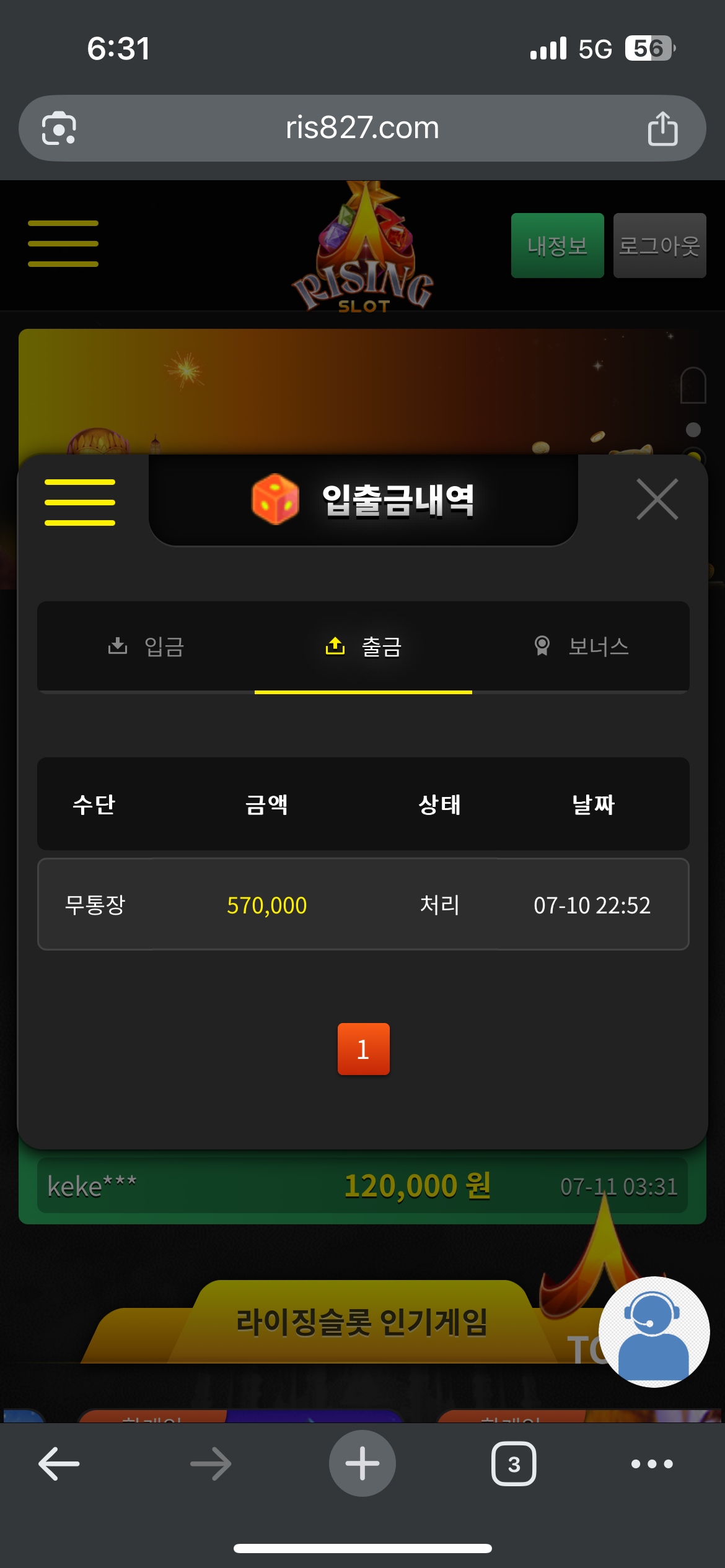Viewport: 725px width, 1568px height.
Task: Switch to the 입금 tab
Action: tap(146, 647)
